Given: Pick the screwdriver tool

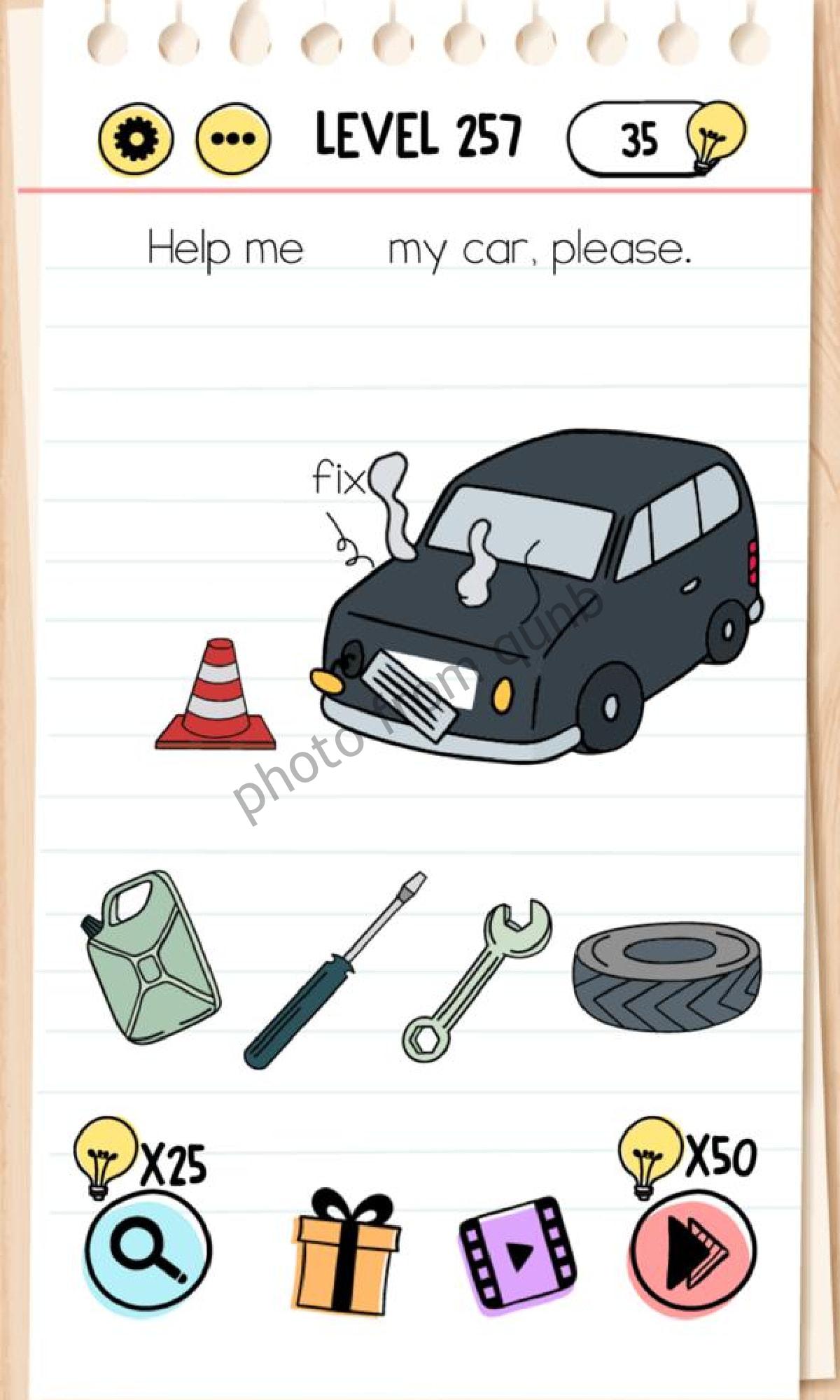Looking at the screenshot, I should coord(335,970).
